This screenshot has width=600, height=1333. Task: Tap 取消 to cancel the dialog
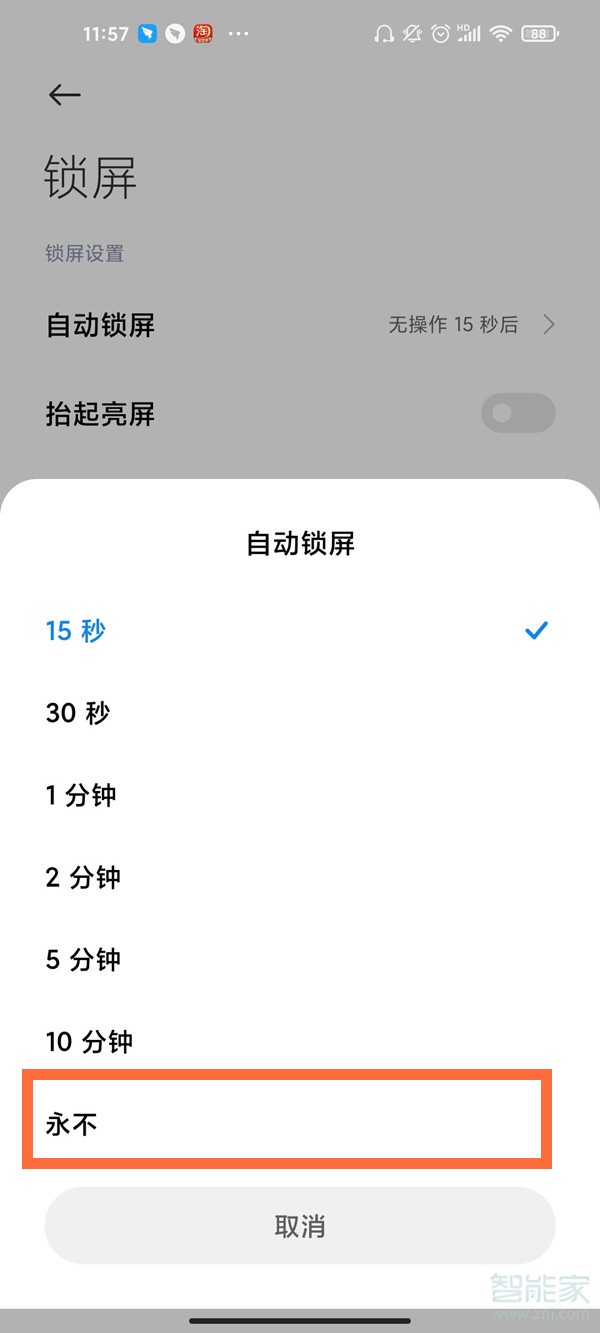click(x=300, y=1226)
